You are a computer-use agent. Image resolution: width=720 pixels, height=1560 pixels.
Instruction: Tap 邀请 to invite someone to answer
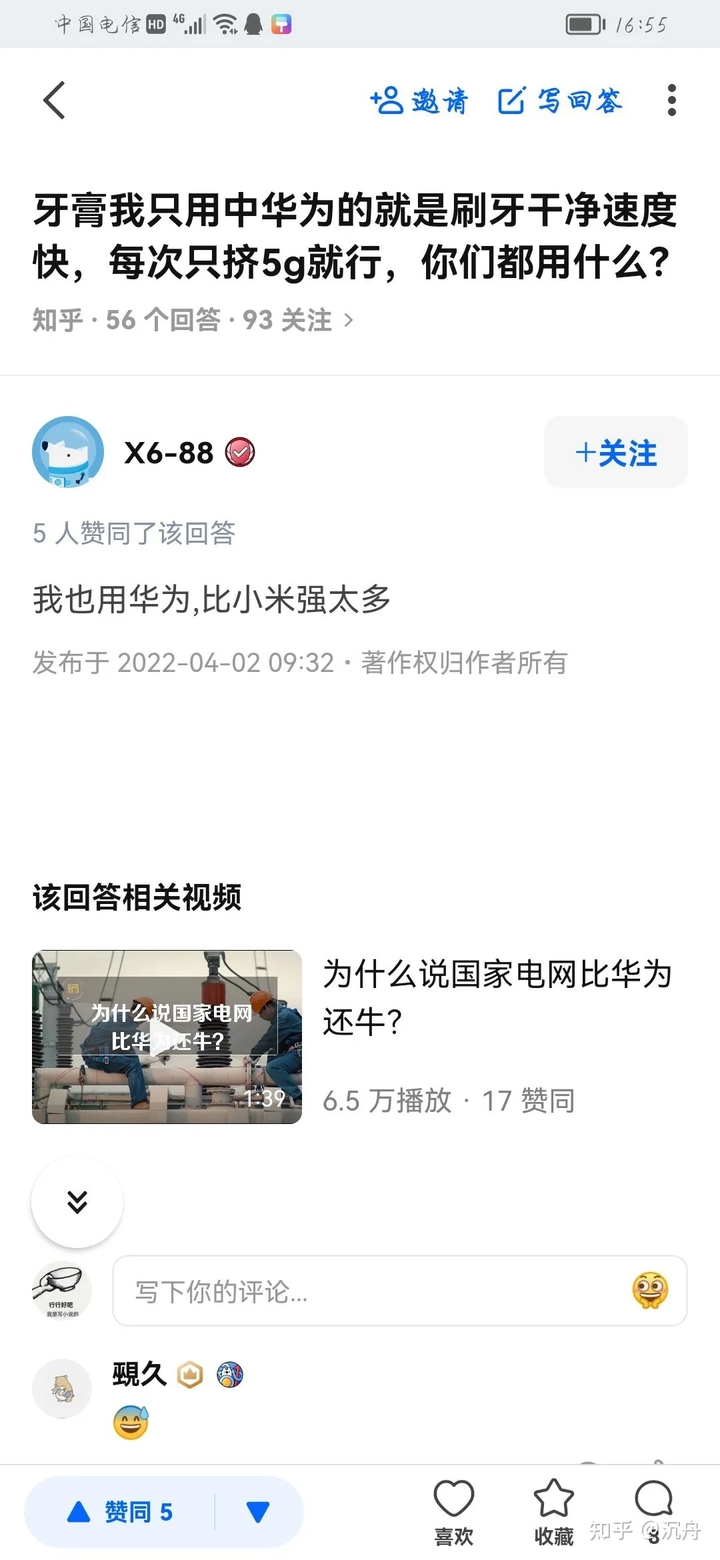coord(419,101)
